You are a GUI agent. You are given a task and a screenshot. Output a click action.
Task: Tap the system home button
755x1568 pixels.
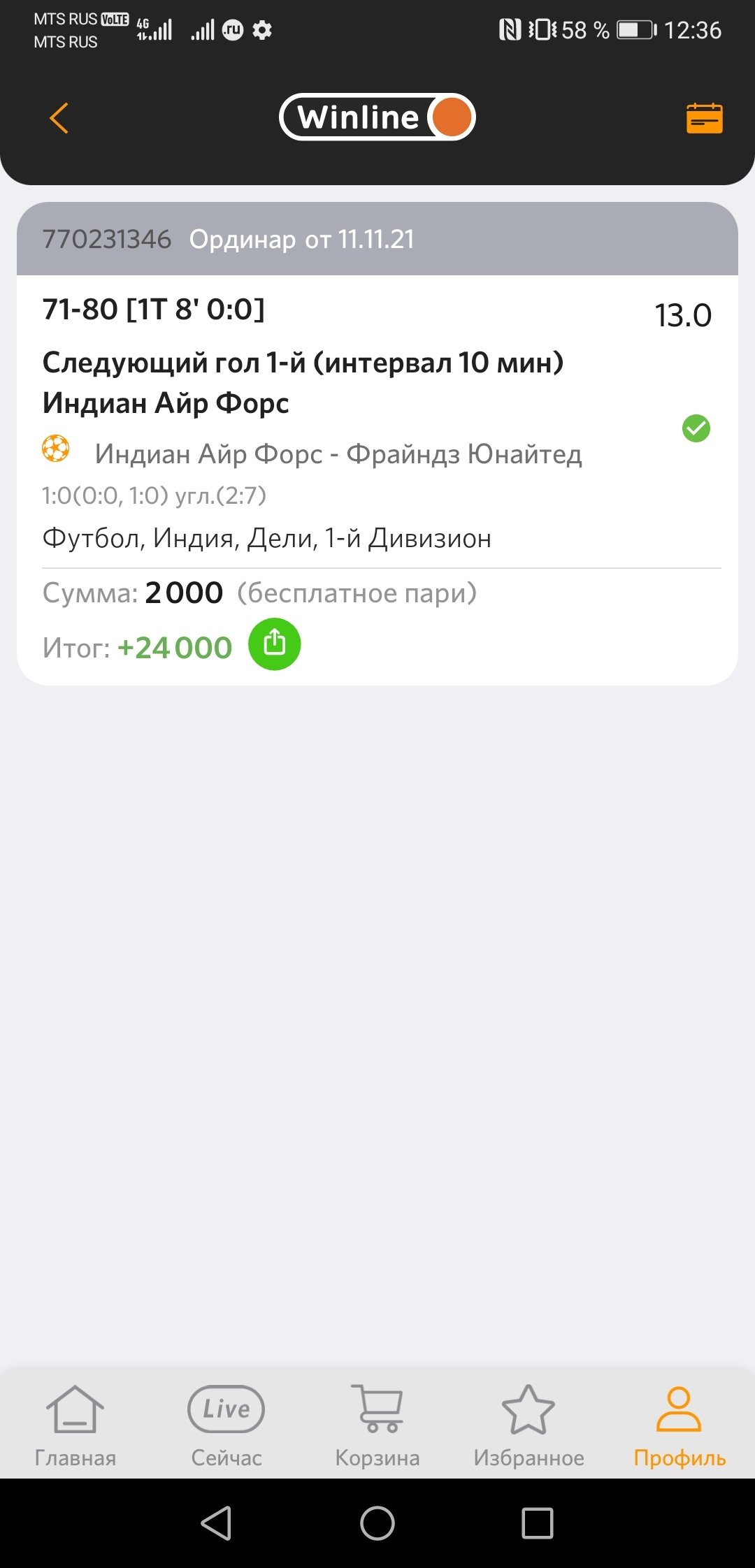coord(377,1523)
